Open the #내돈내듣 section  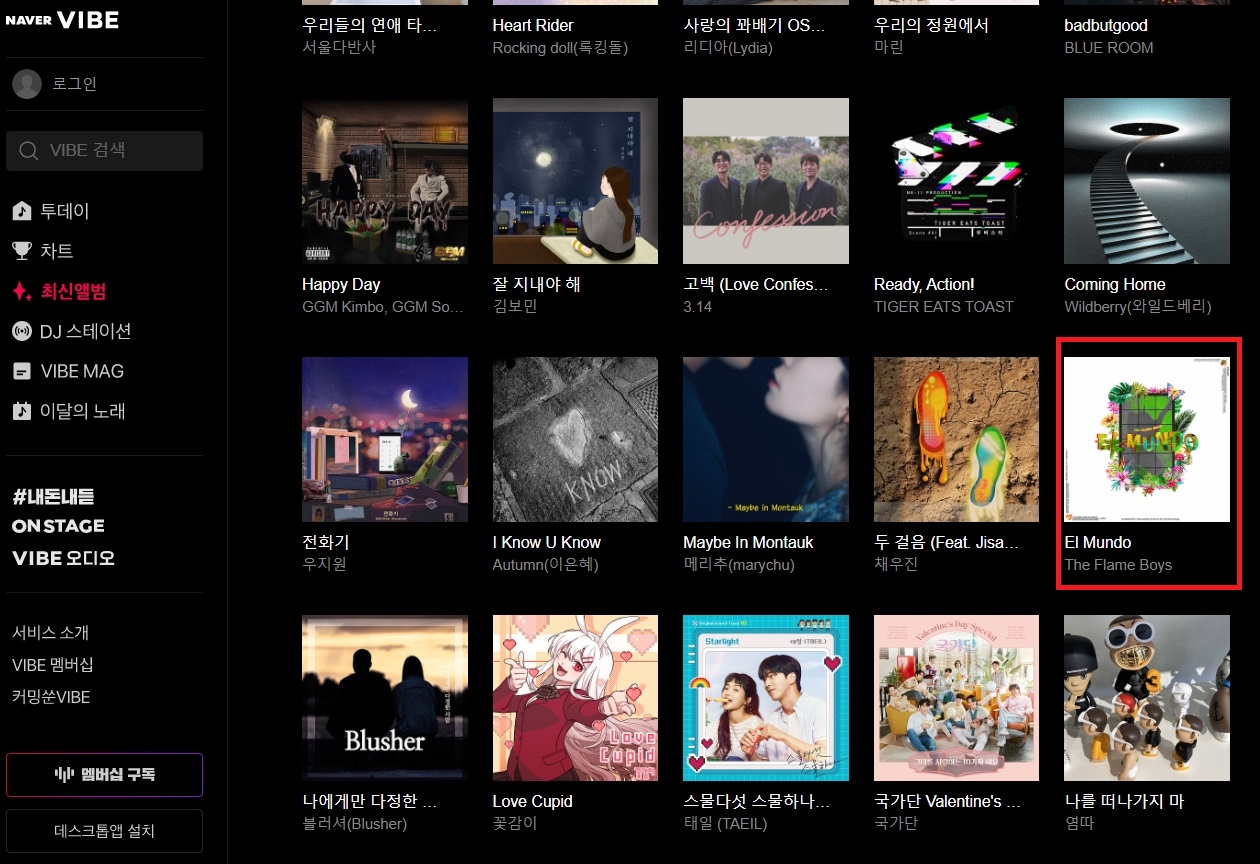53,497
